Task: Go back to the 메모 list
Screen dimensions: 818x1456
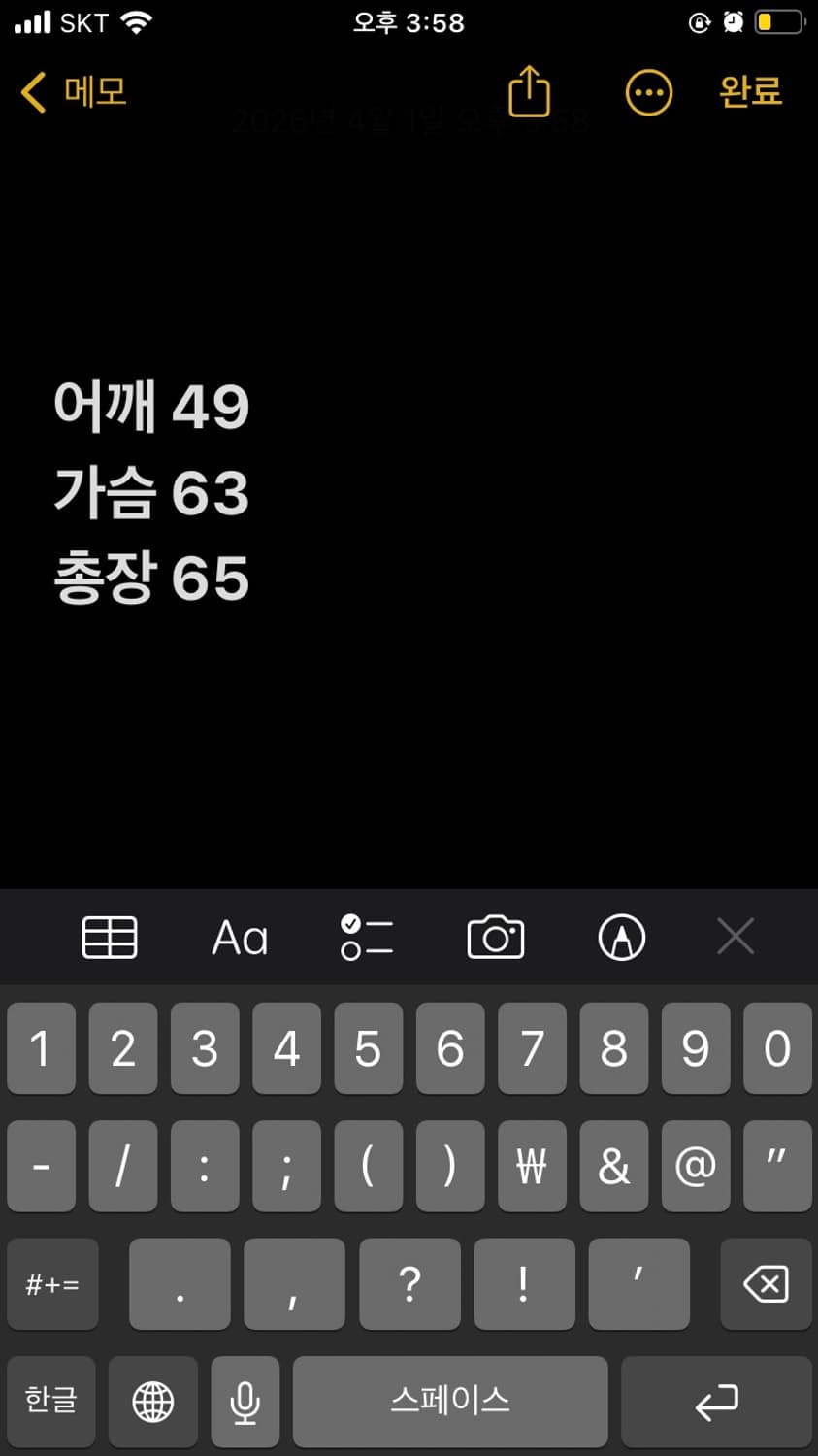Action: [73, 90]
